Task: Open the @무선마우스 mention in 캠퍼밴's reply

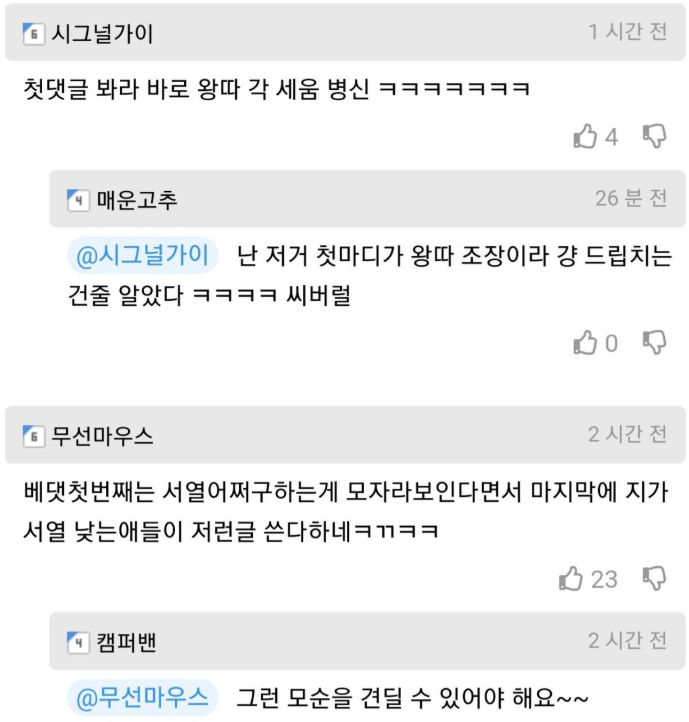Action: 142,695
